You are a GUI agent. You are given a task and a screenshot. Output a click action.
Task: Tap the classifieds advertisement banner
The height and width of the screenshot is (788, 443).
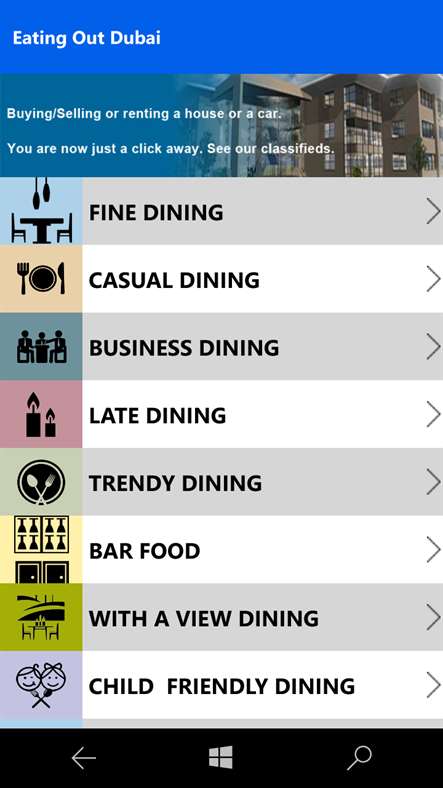(x=222, y=126)
